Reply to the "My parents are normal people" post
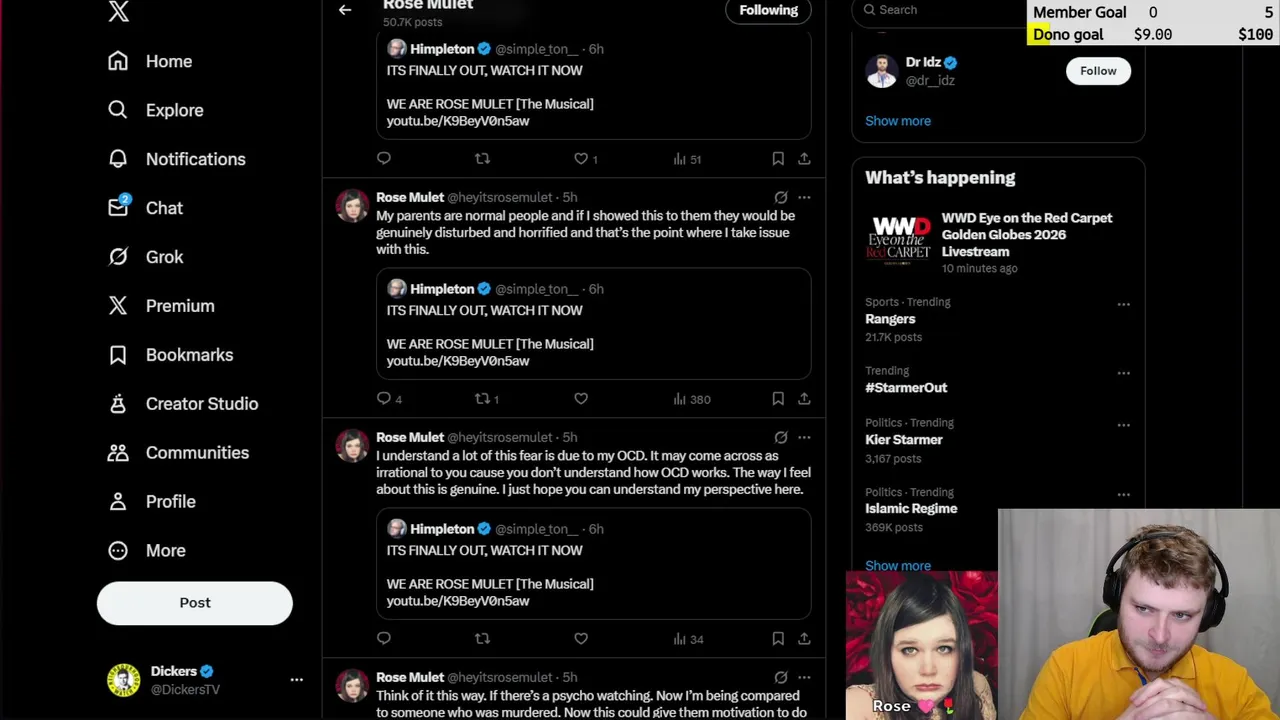The width and height of the screenshot is (1280, 720). point(384,399)
